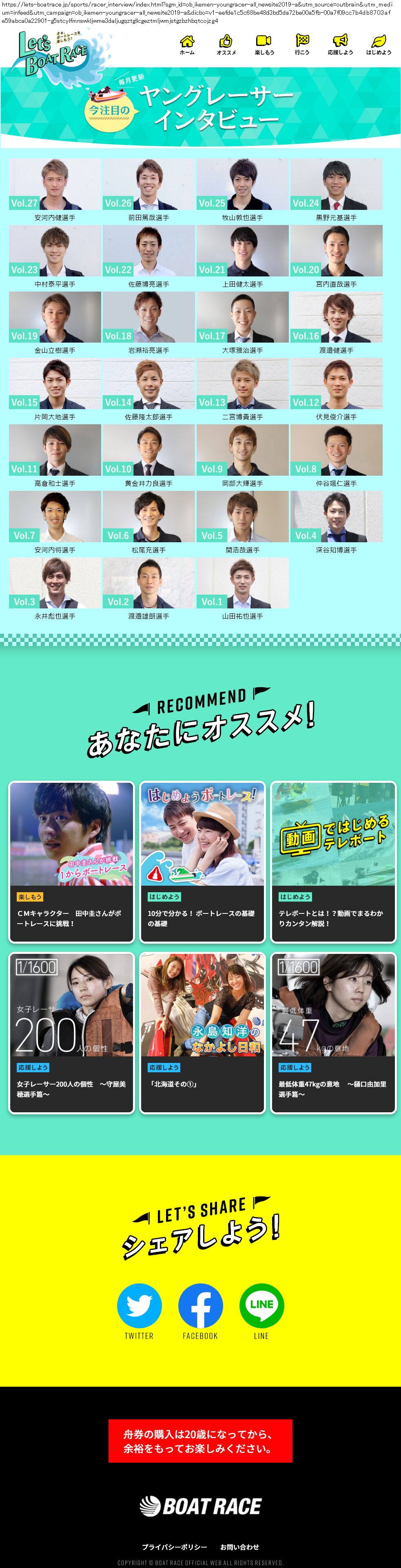
Task: Open the オススメ nav item
Action: tap(226, 45)
